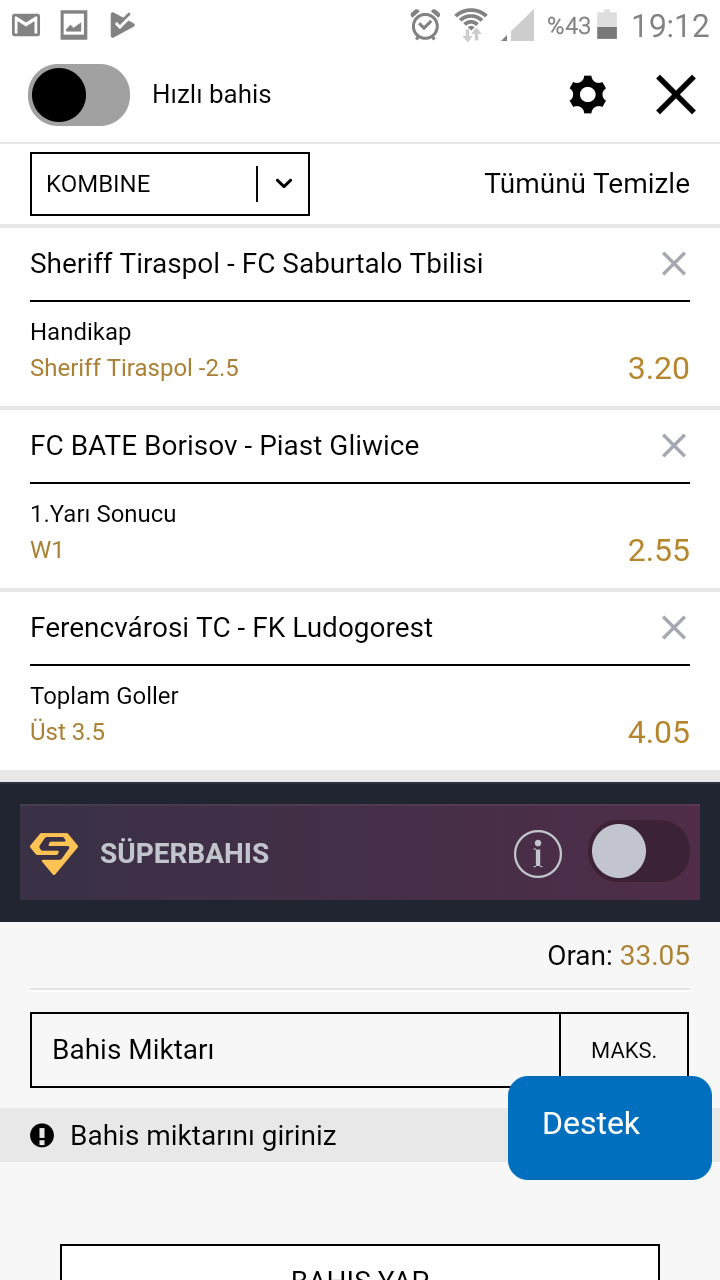Remove the Ferencvárosi TC selection
This screenshot has height=1280, width=720.
tap(674, 628)
